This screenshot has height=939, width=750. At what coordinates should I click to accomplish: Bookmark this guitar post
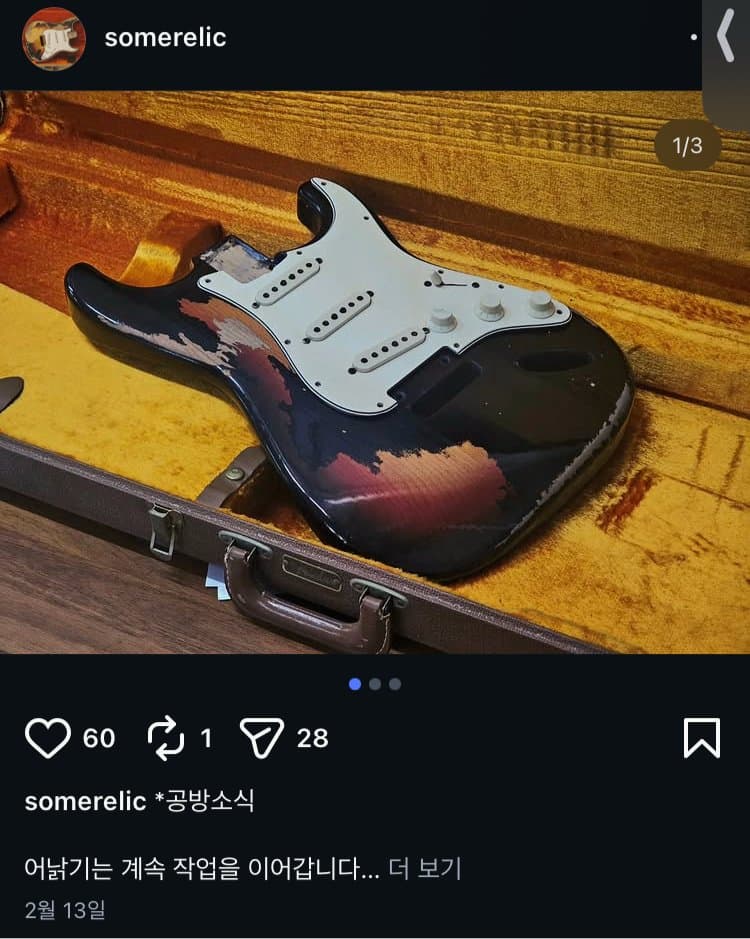pos(701,738)
